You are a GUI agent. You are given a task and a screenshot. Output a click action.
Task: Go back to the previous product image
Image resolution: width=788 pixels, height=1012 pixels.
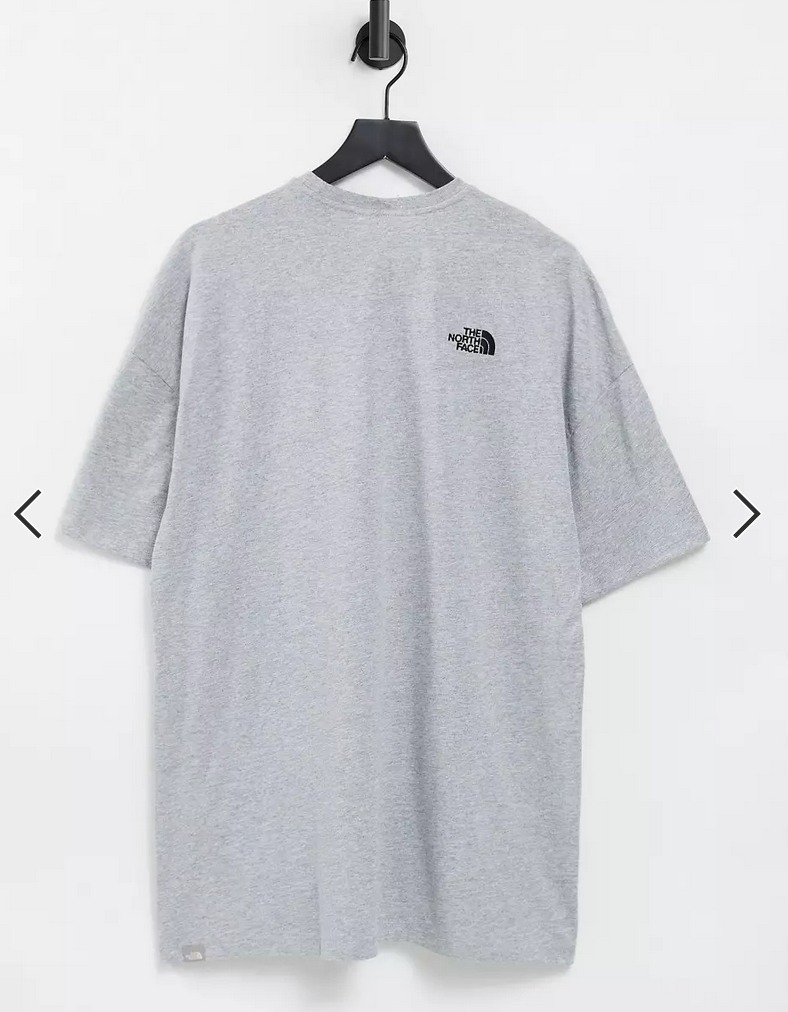28,513
